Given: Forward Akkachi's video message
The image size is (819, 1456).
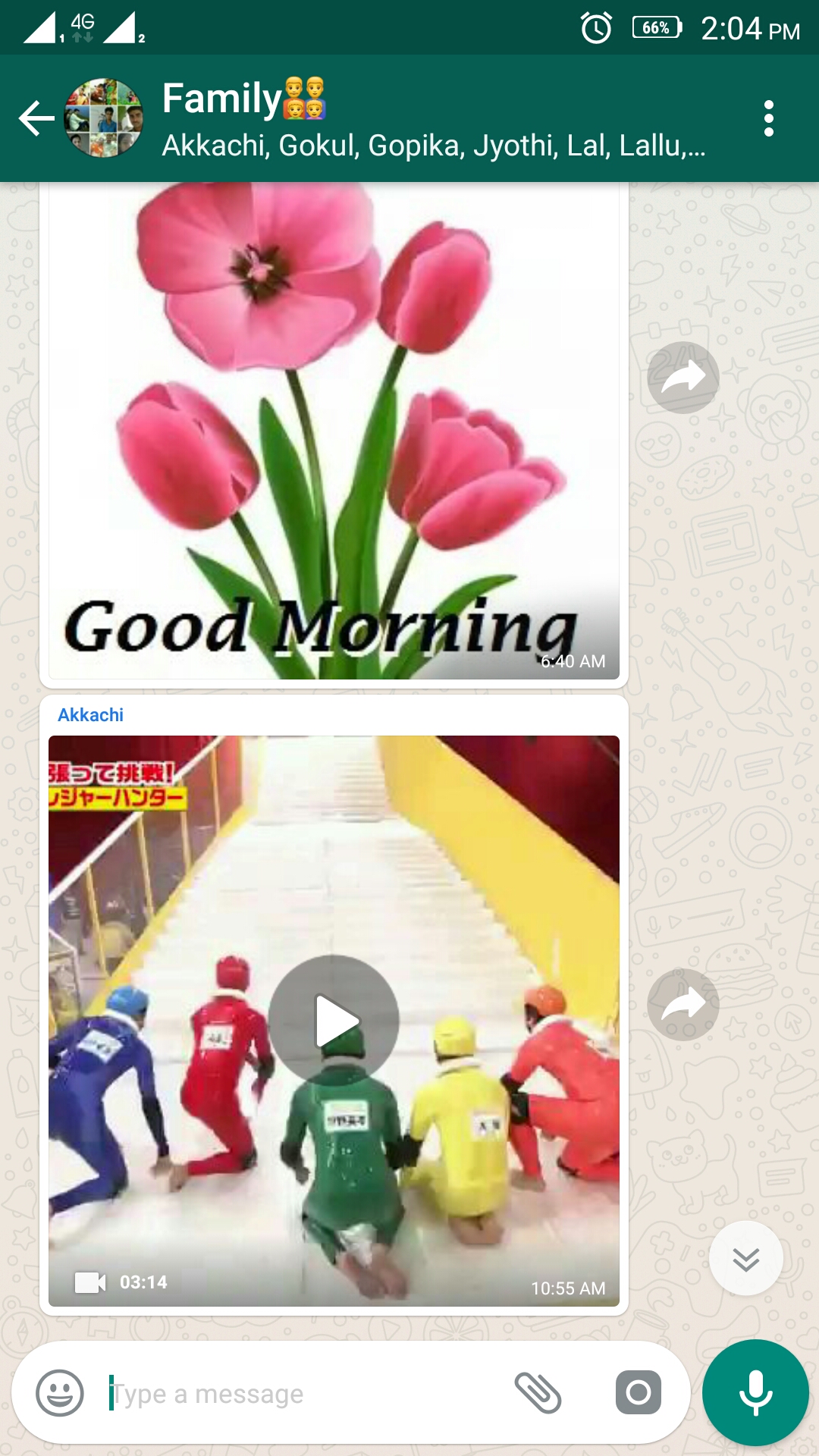Looking at the screenshot, I should click(683, 1005).
